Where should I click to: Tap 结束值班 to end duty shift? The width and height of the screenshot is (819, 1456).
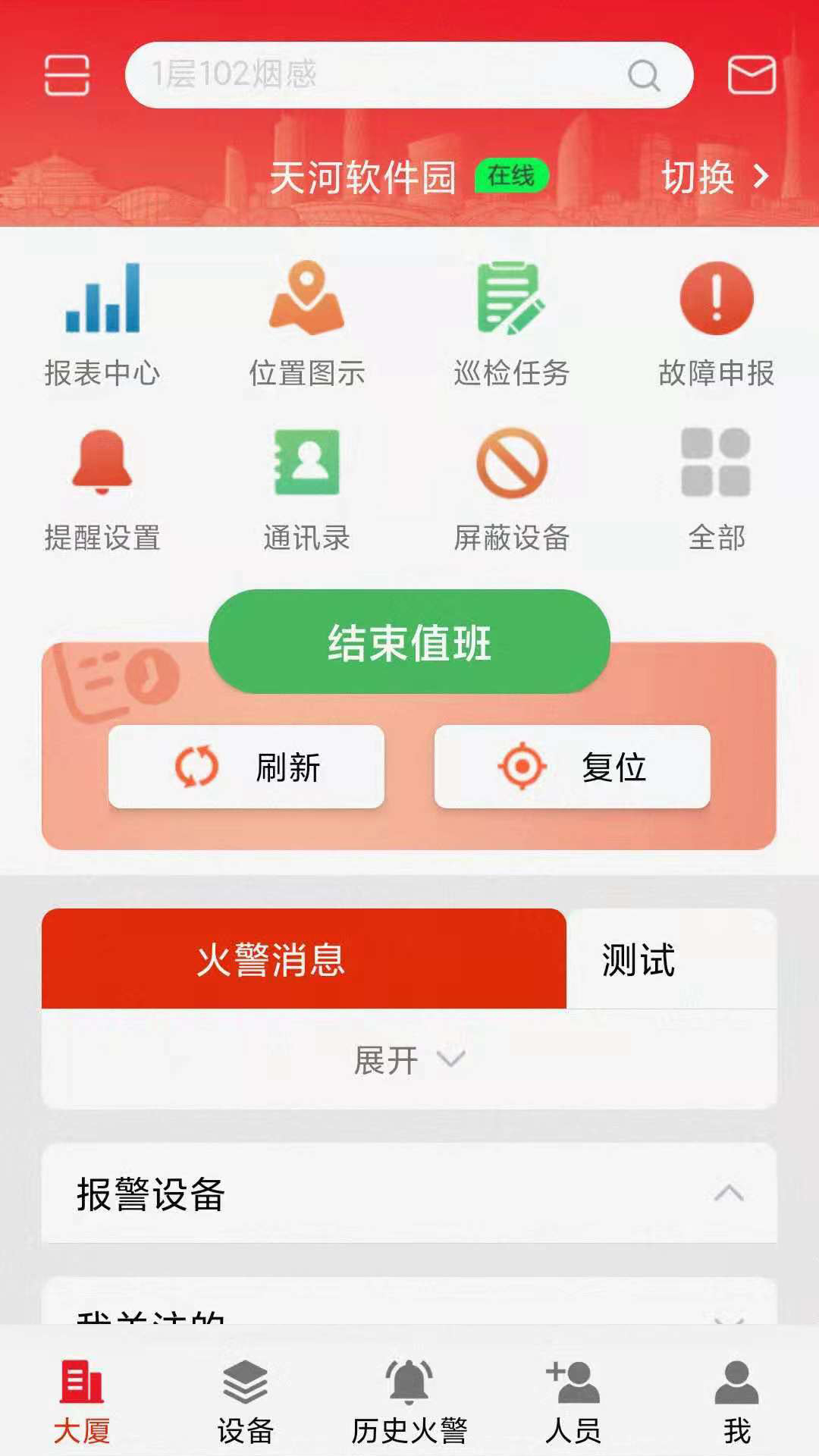pos(409,641)
